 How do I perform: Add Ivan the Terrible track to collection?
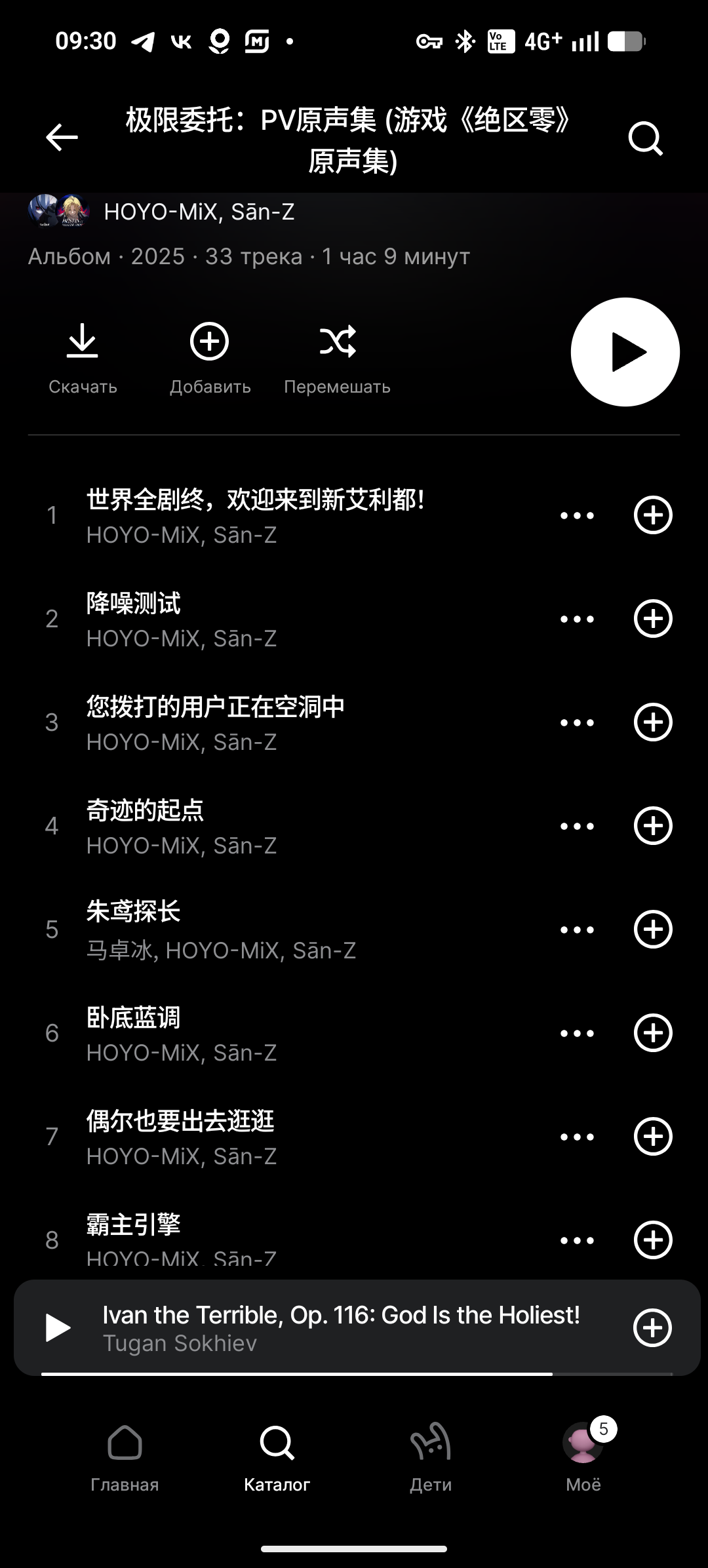click(x=652, y=1327)
